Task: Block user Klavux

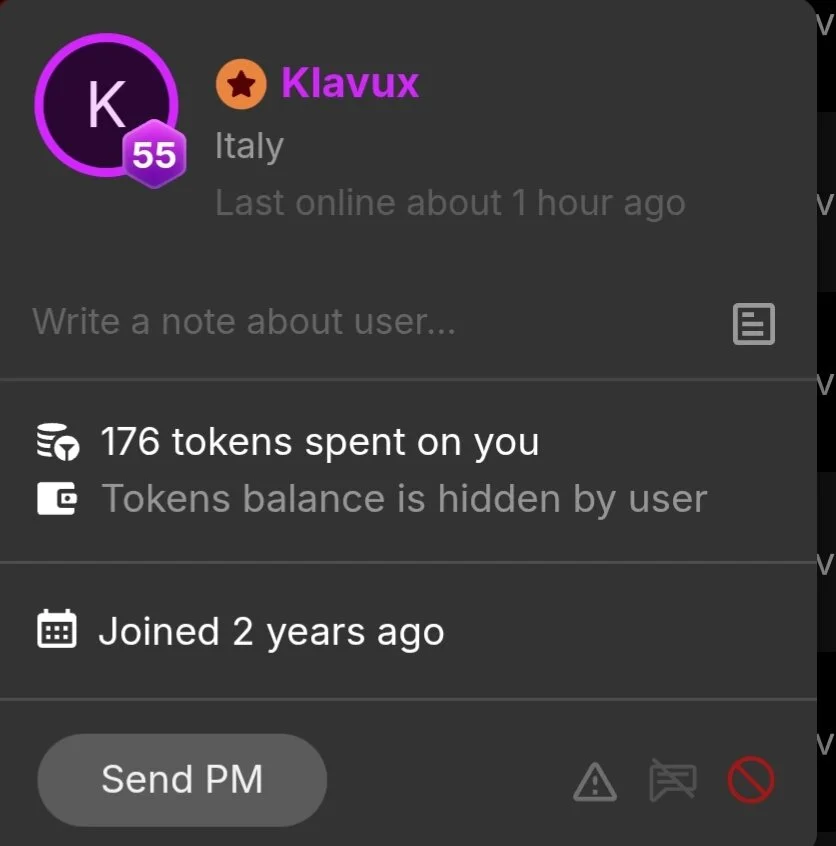Action: 750,781
